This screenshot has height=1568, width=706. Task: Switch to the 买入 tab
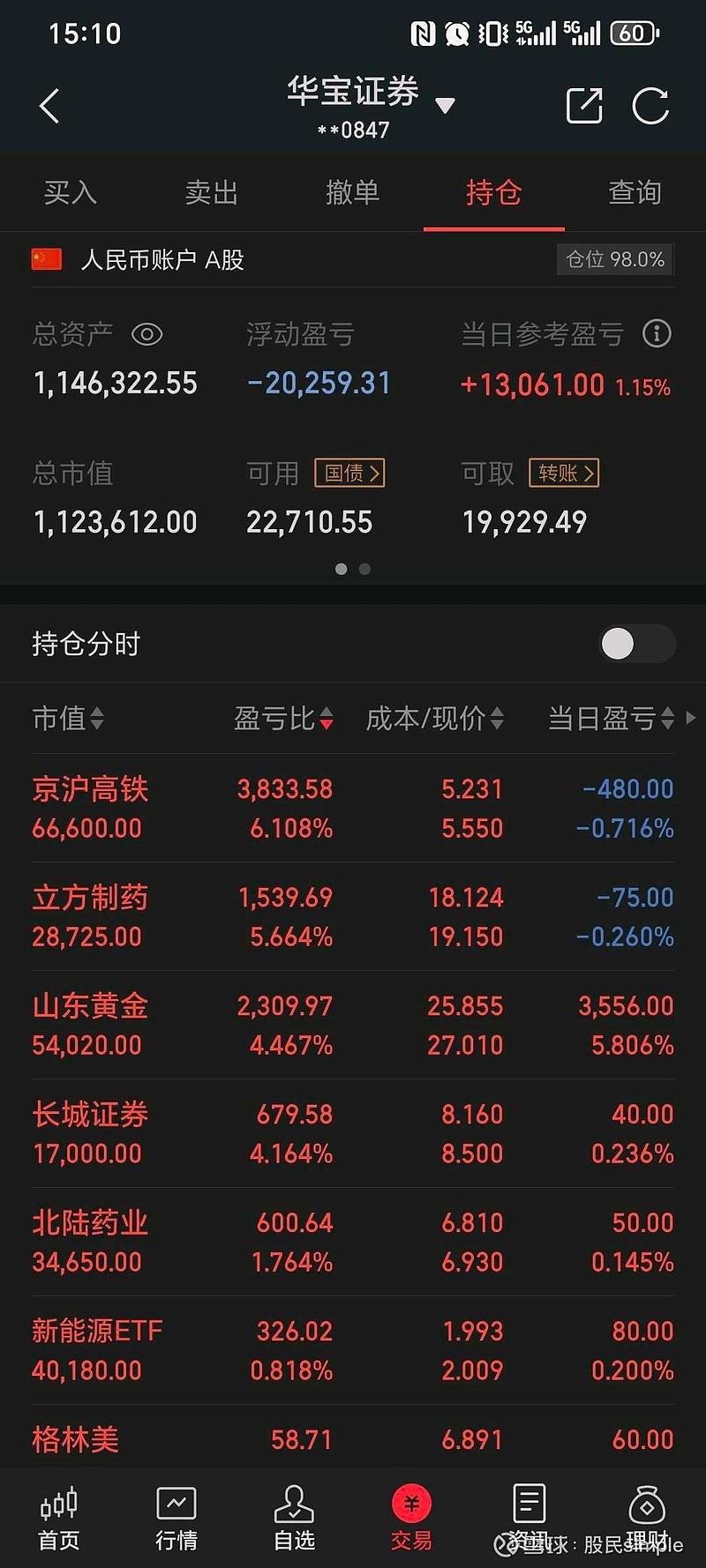(70, 193)
